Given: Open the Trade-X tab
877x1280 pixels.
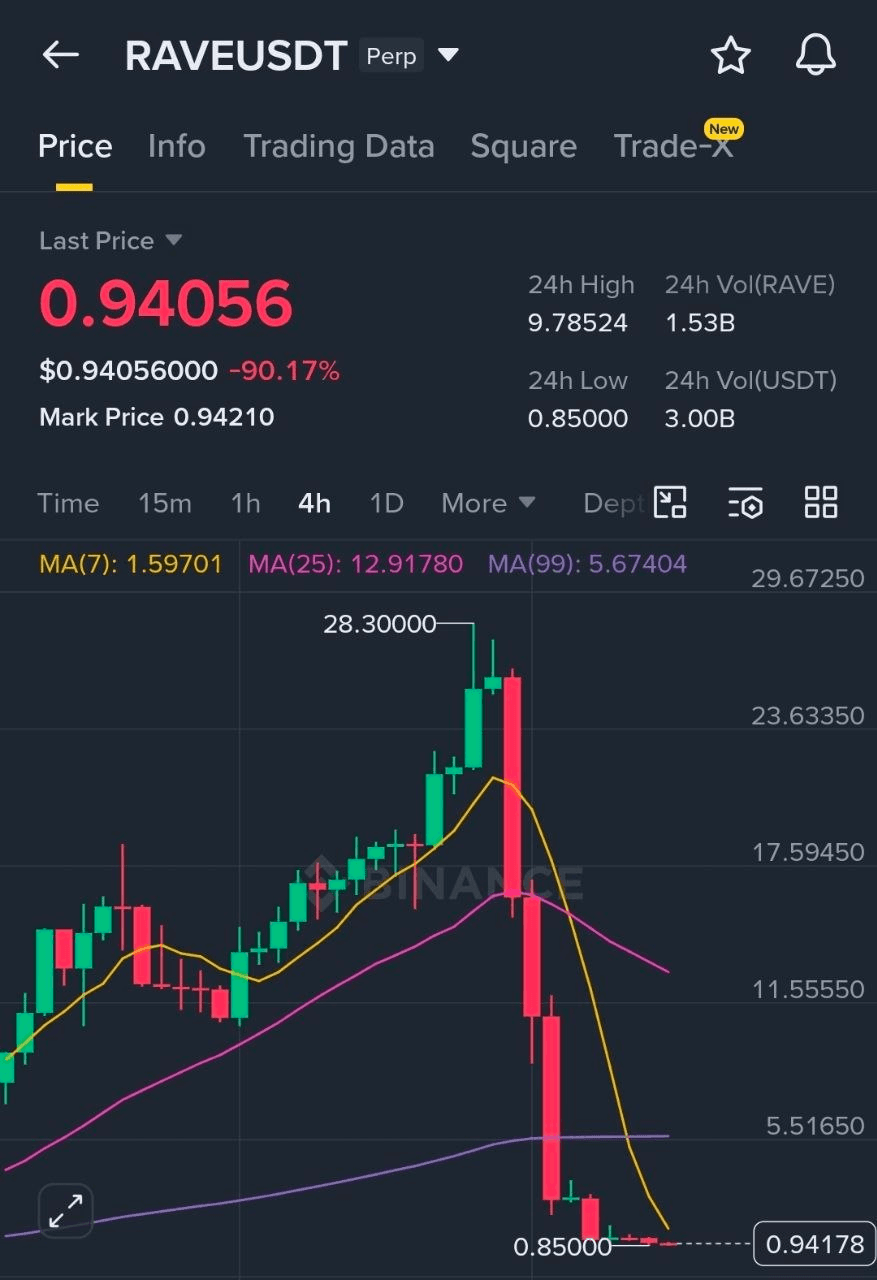Looking at the screenshot, I should 673,146.
